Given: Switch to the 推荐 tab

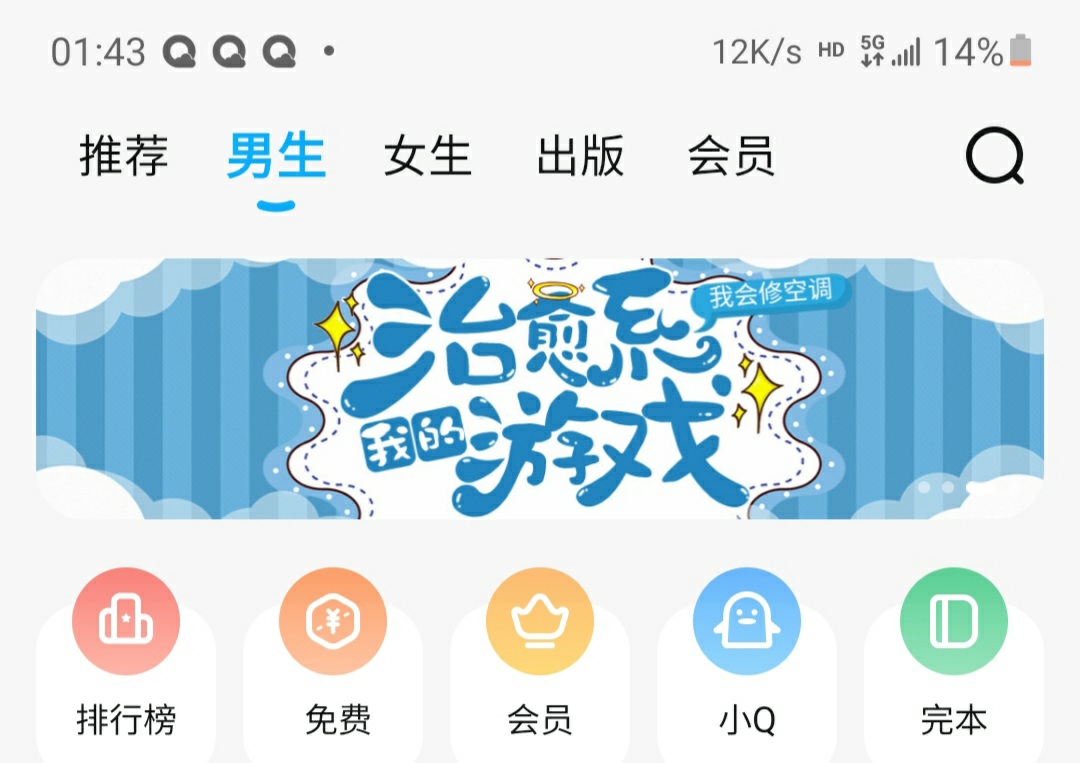Looking at the screenshot, I should click(124, 156).
